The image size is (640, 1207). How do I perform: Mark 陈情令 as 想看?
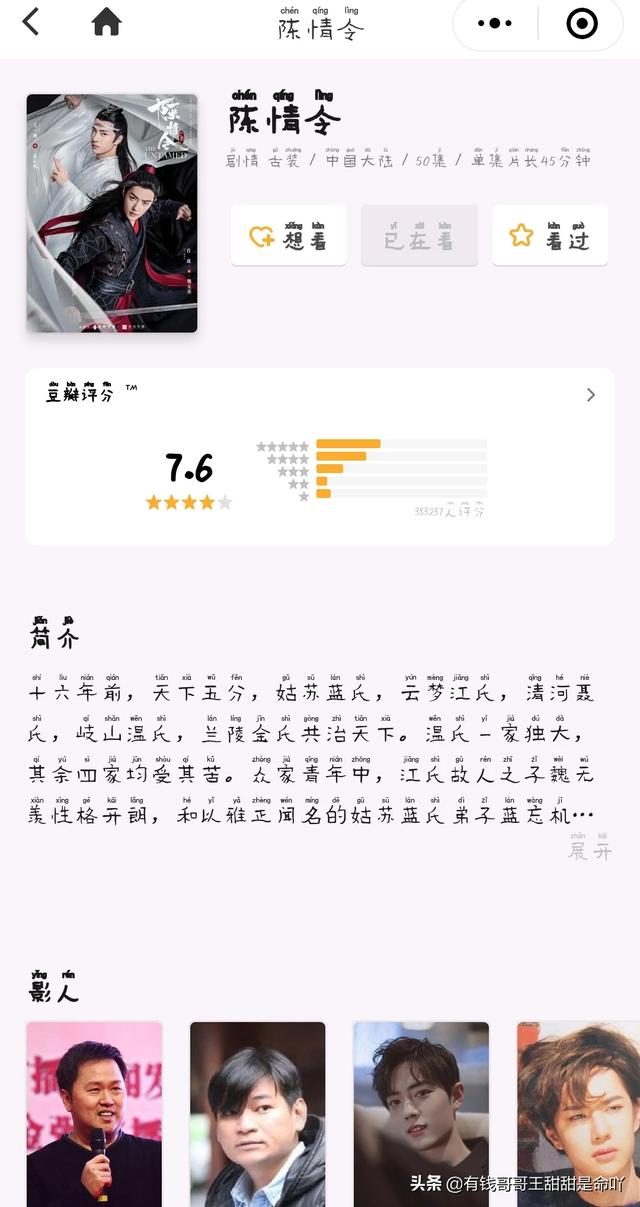(x=288, y=236)
